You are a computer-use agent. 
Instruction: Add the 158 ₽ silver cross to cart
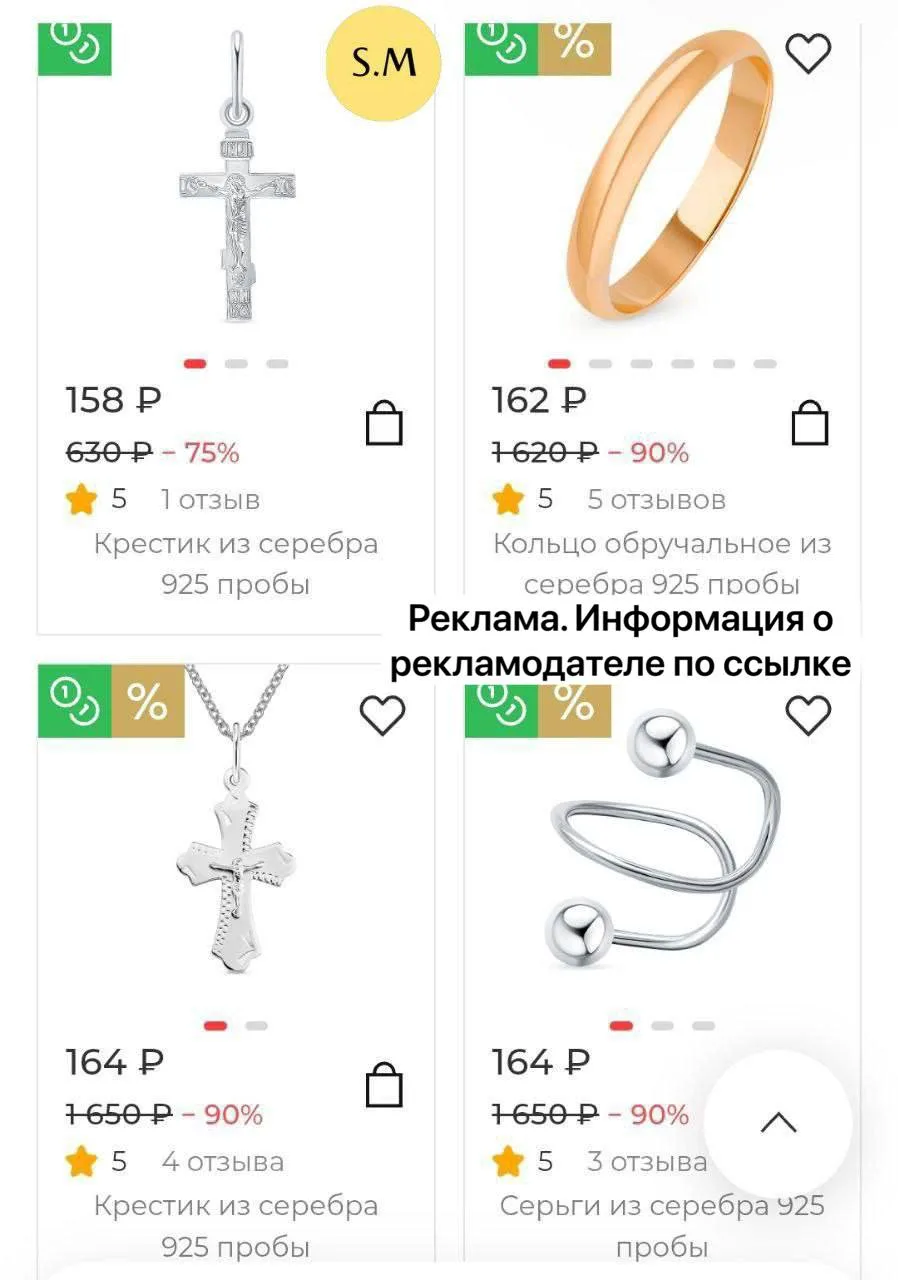point(383,424)
